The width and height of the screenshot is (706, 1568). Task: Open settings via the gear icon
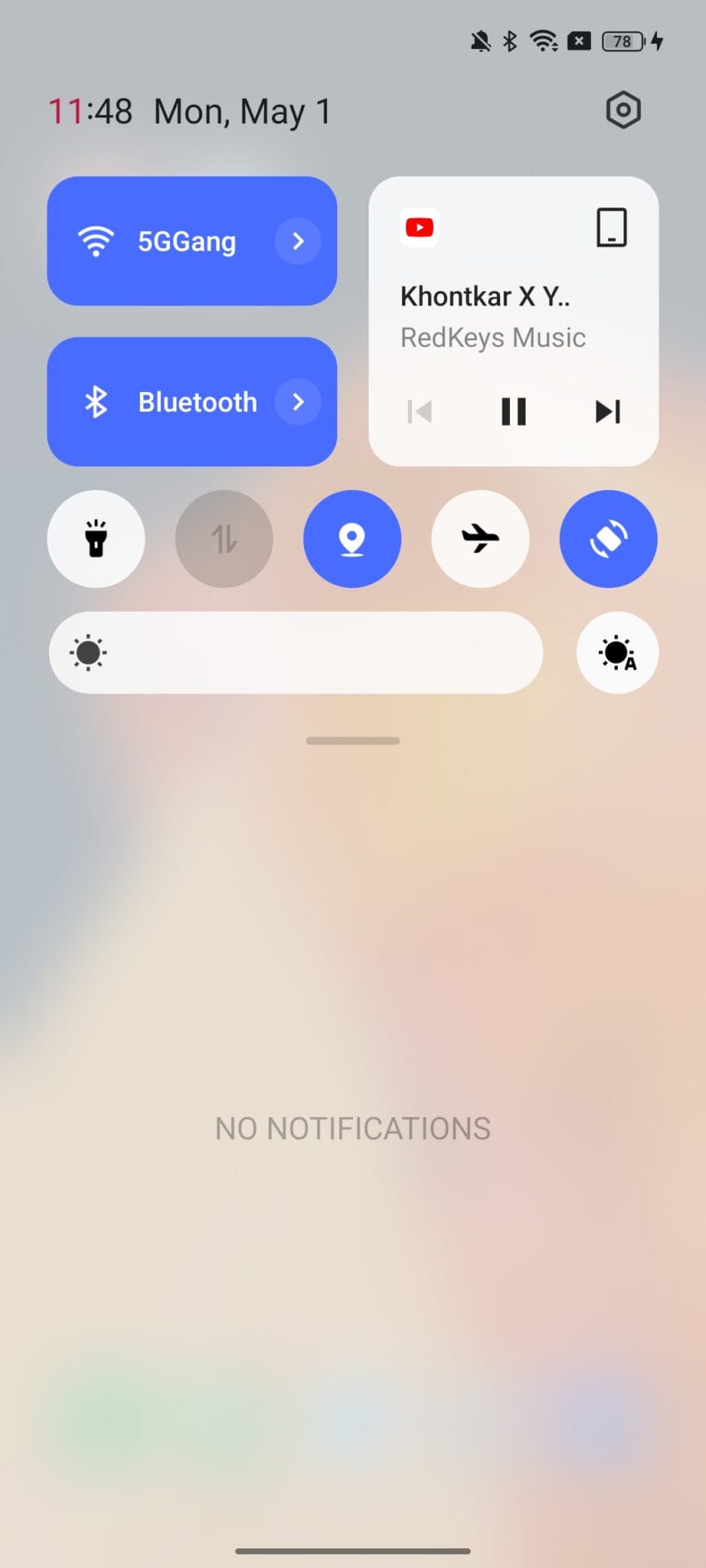coord(623,109)
